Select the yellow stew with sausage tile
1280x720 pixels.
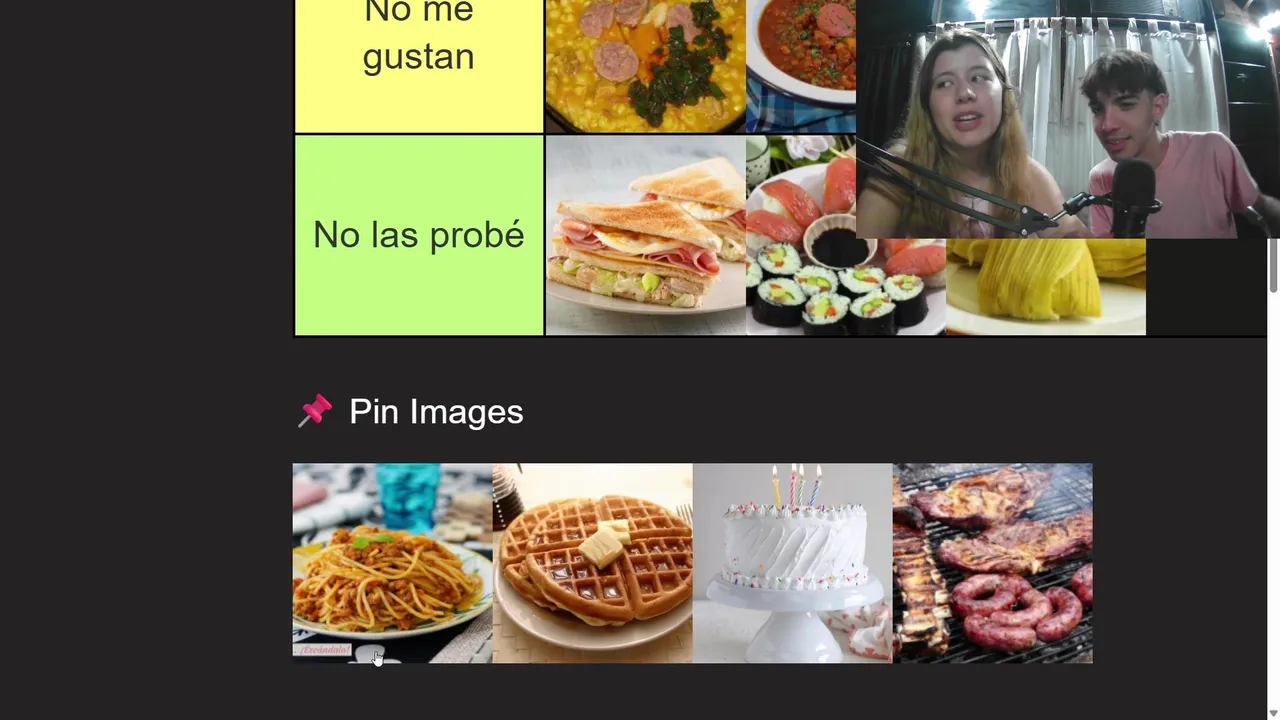645,65
